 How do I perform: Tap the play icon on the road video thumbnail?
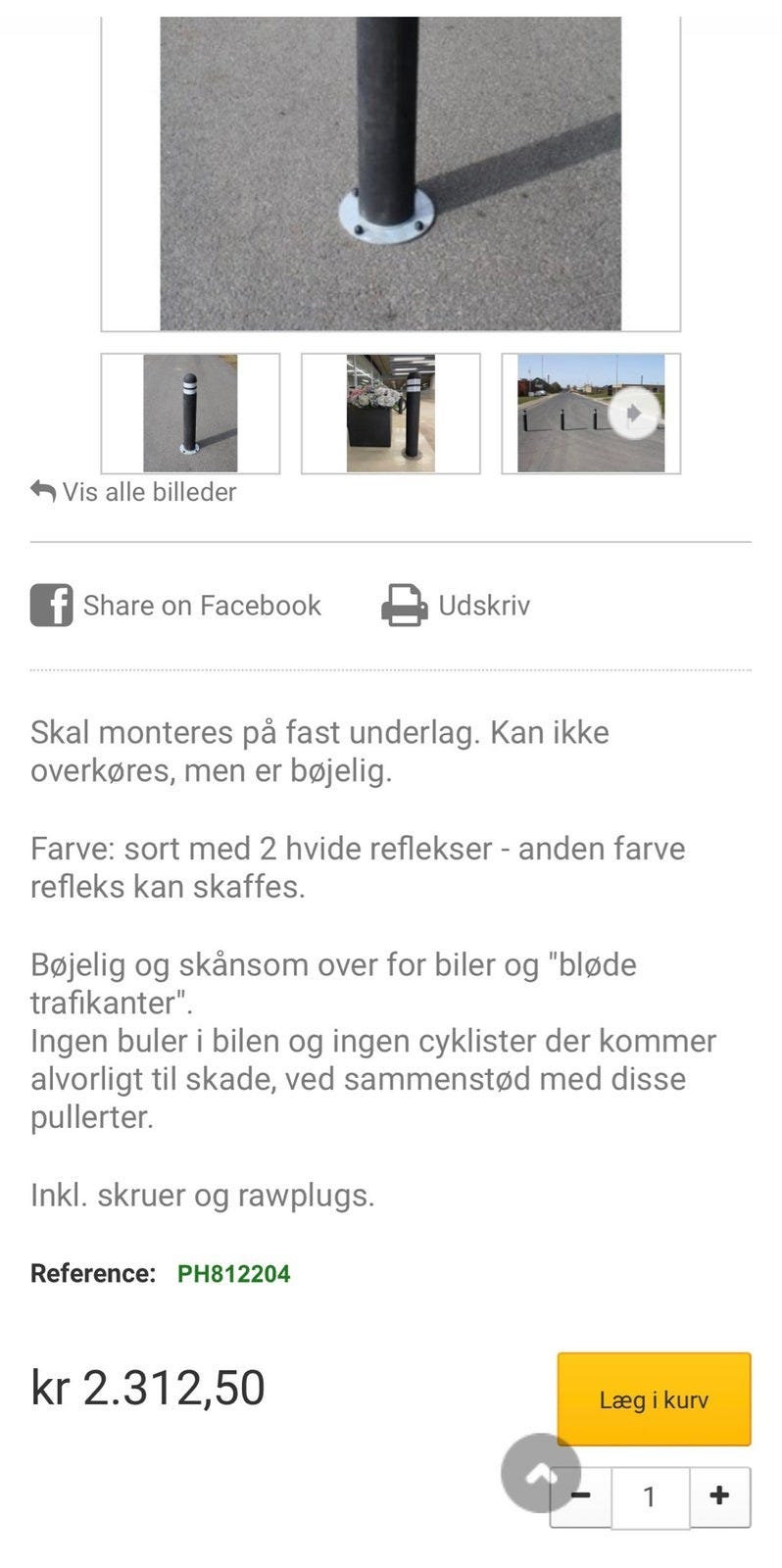point(635,414)
